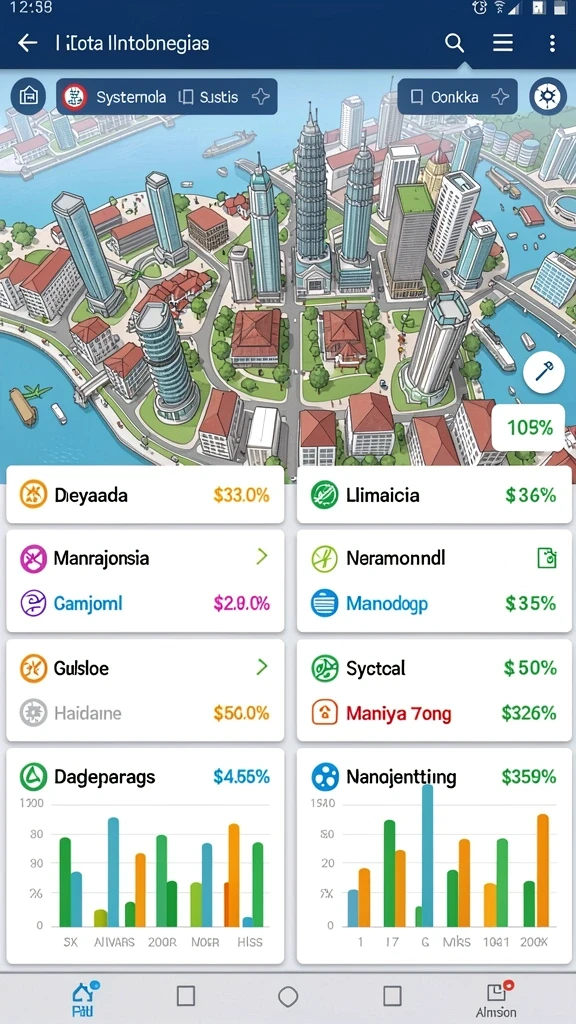Open the Dagleparags chart card
The height and width of the screenshot is (1024, 576).
point(145,856)
